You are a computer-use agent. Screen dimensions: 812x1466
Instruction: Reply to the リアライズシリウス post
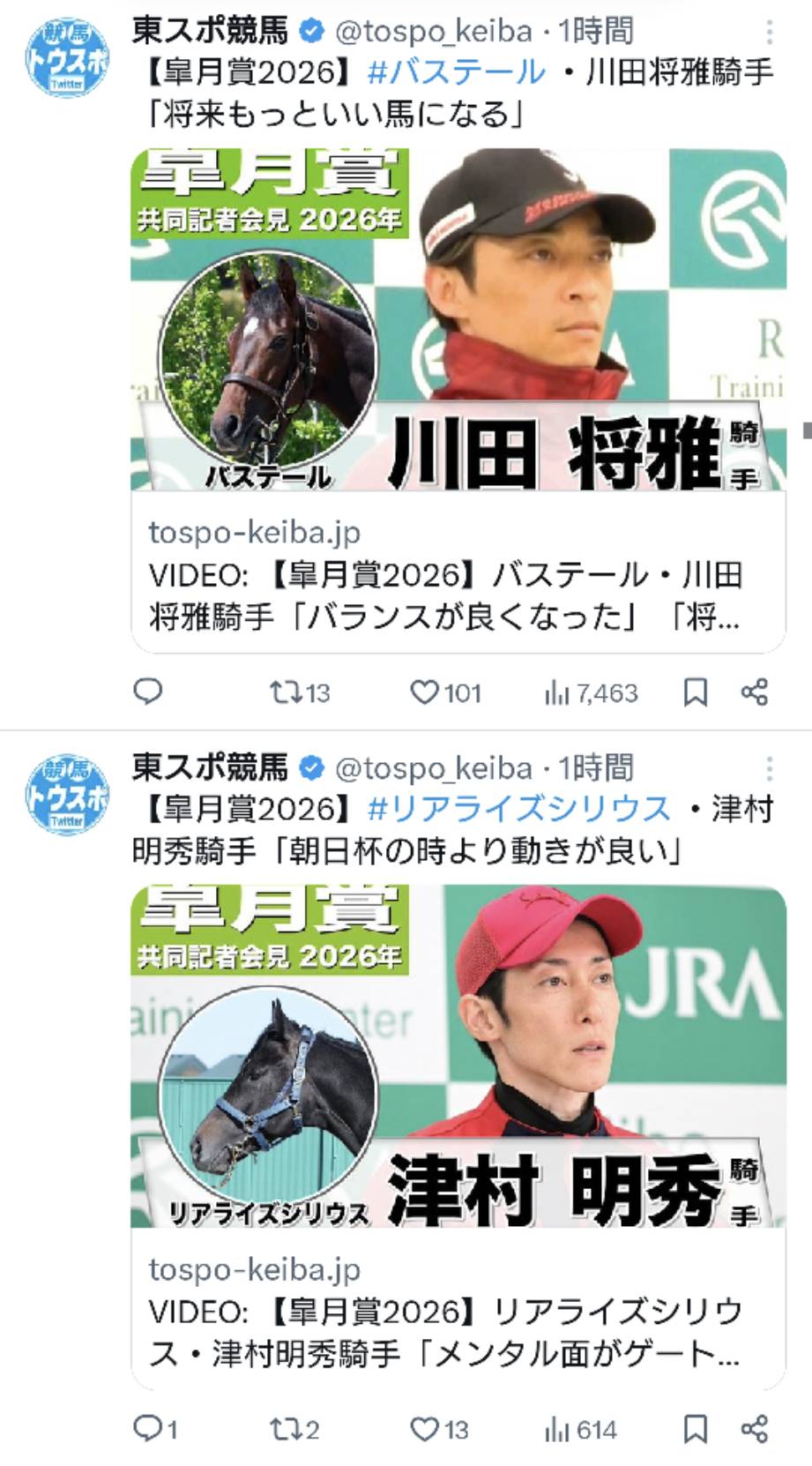pos(154,1428)
